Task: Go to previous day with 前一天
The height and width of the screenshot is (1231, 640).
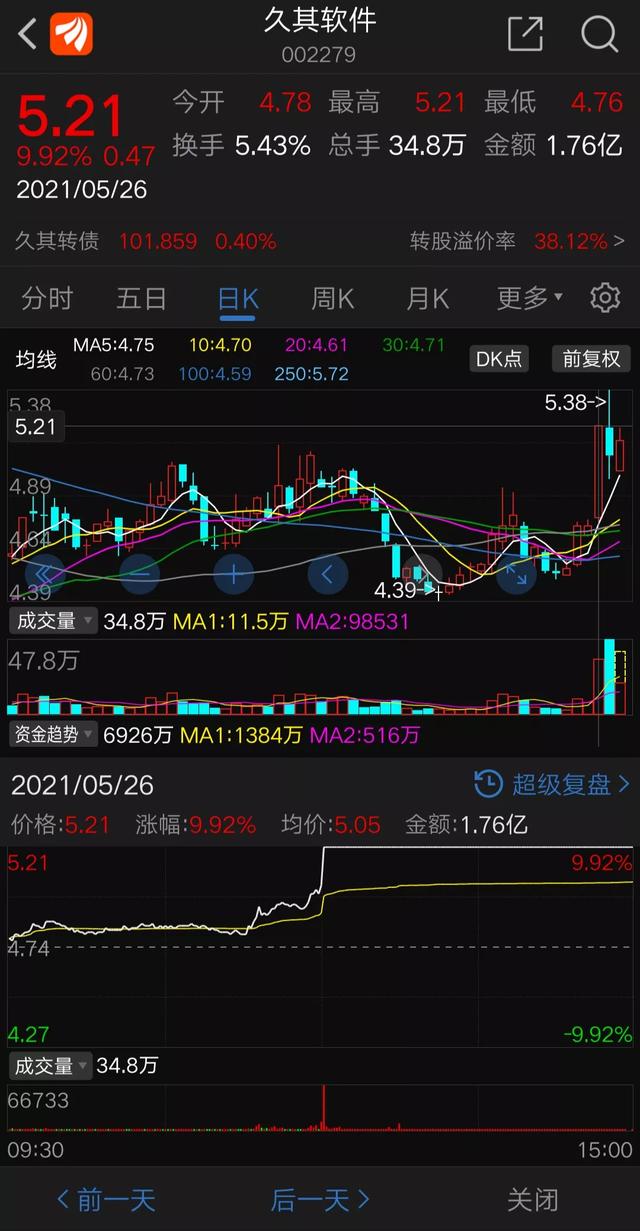Action: click(107, 1199)
